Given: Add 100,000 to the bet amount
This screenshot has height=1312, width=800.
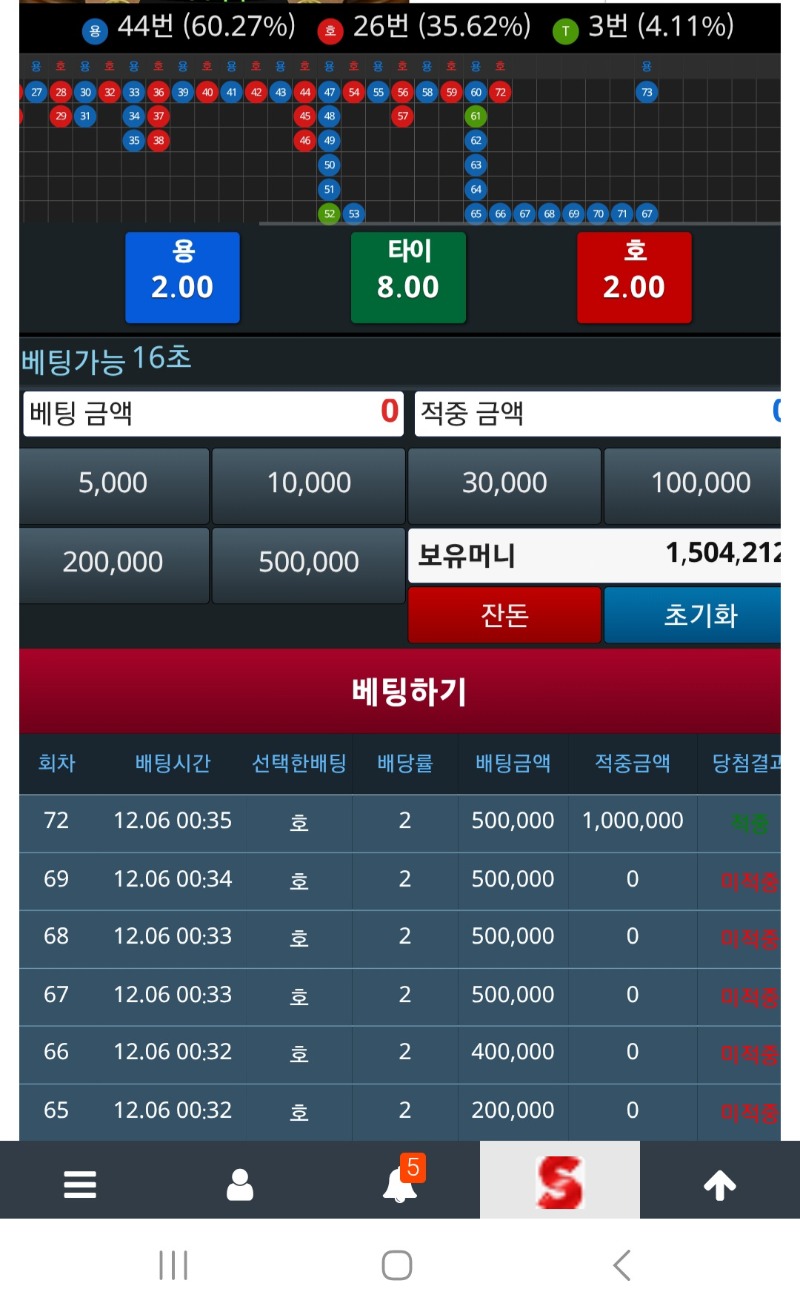Looking at the screenshot, I should click(x=700, y=484).
